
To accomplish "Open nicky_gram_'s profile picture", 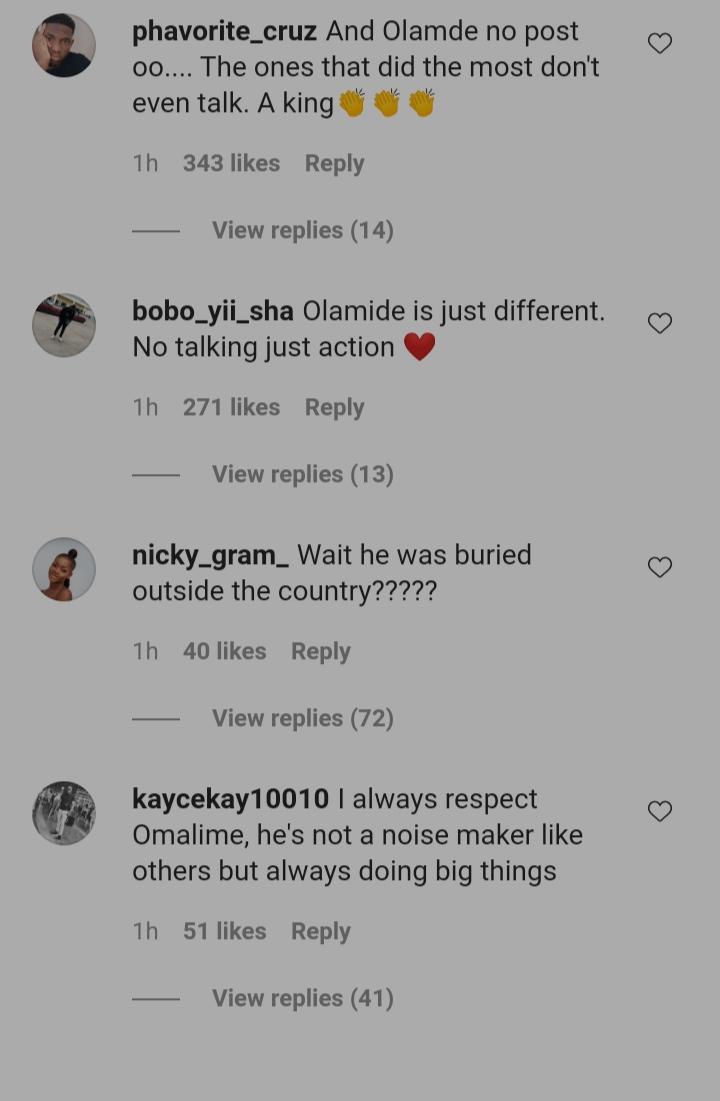I will coord(64,569).
